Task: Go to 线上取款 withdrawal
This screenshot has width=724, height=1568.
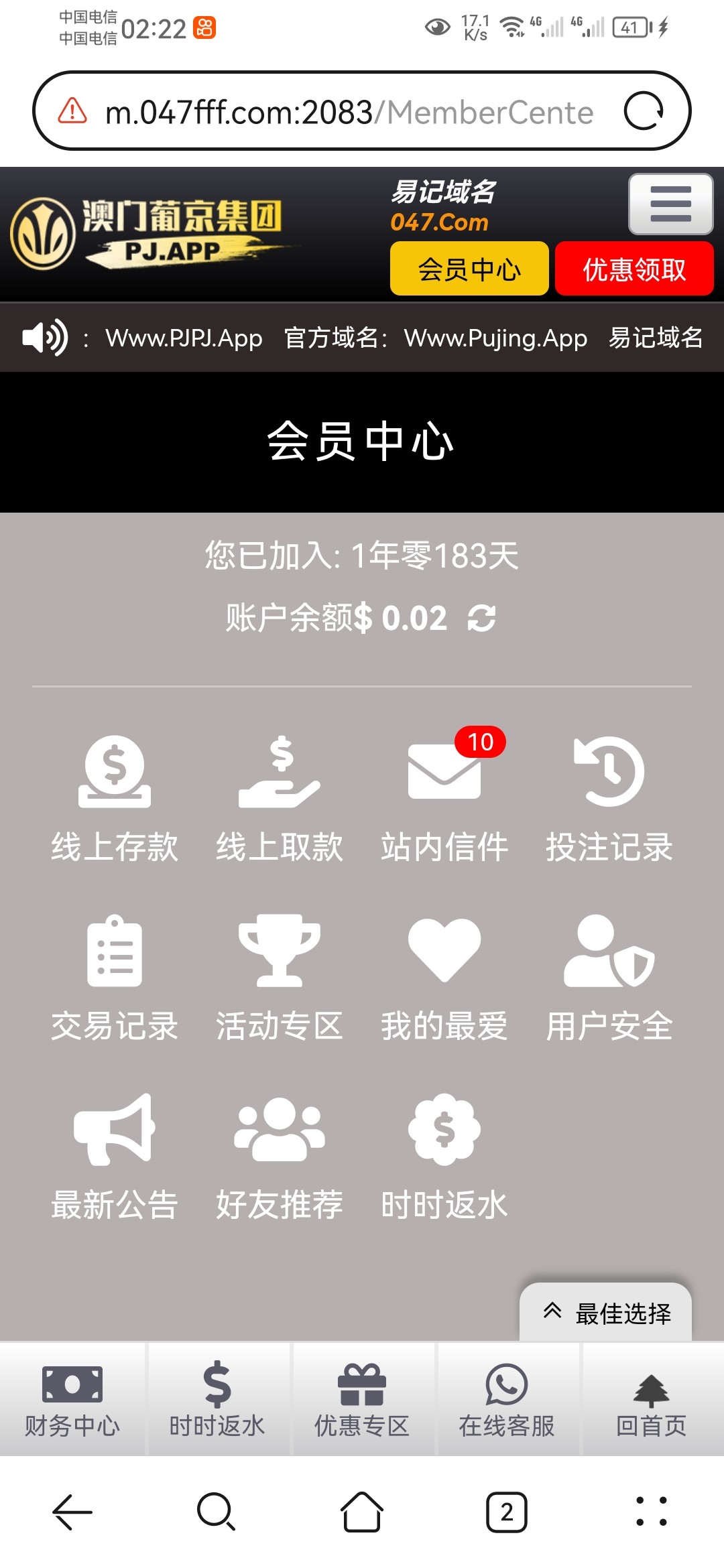Action: (x=280, y=799)
